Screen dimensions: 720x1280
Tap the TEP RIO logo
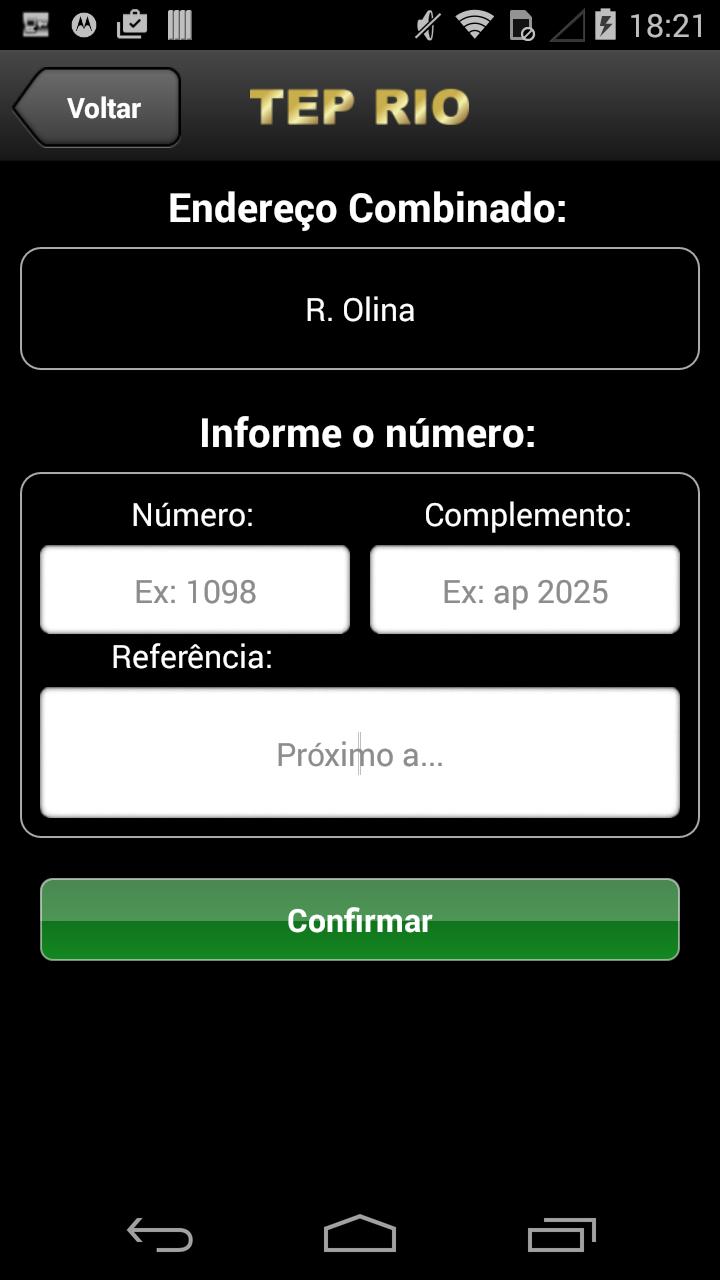click(358, 105)
